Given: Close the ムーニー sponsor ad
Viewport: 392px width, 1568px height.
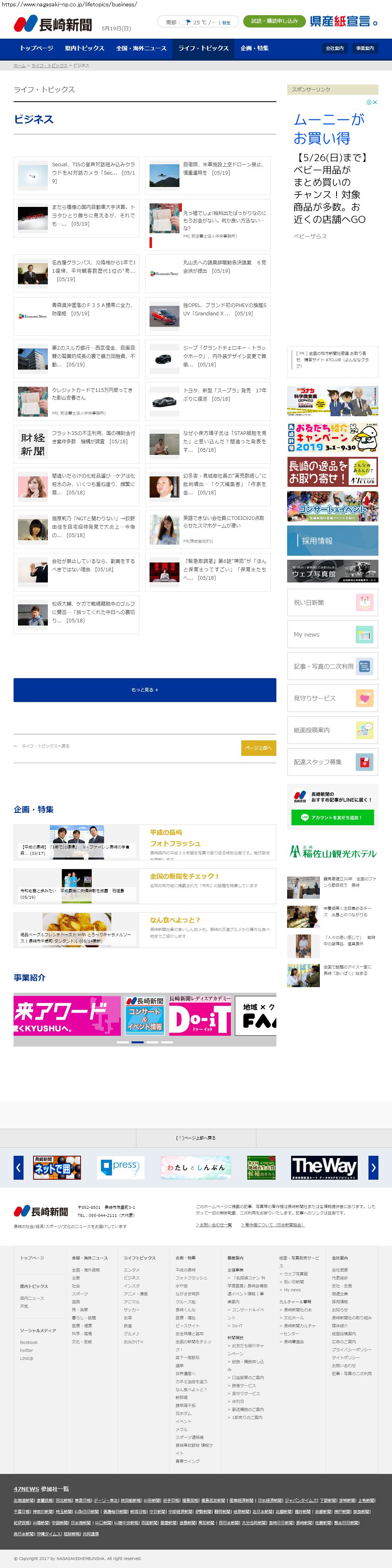Looking at the screenshot, I should click(x=375, y=102).
